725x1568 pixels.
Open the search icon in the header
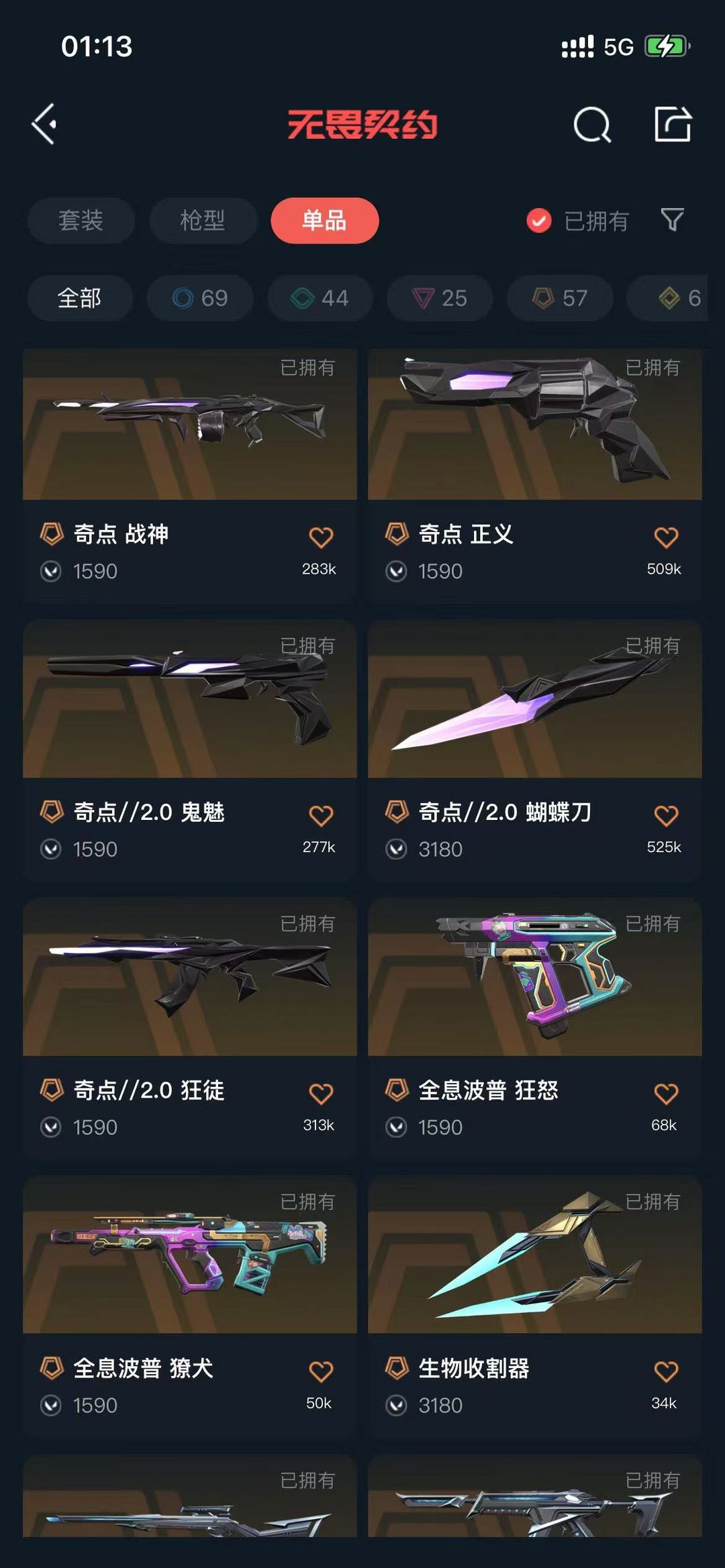click(x=592, y=124)
